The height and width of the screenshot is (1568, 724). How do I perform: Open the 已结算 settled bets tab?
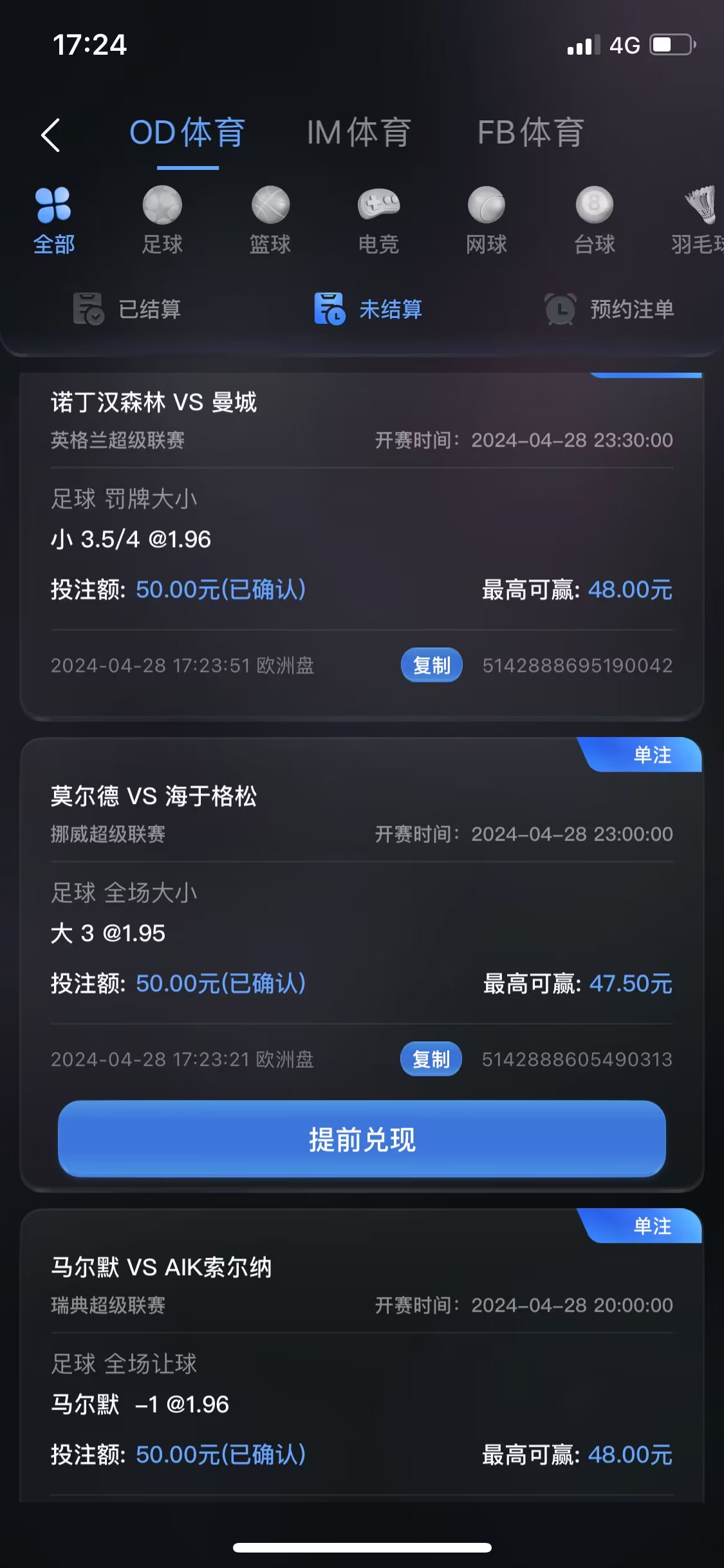tap(127, 309)
